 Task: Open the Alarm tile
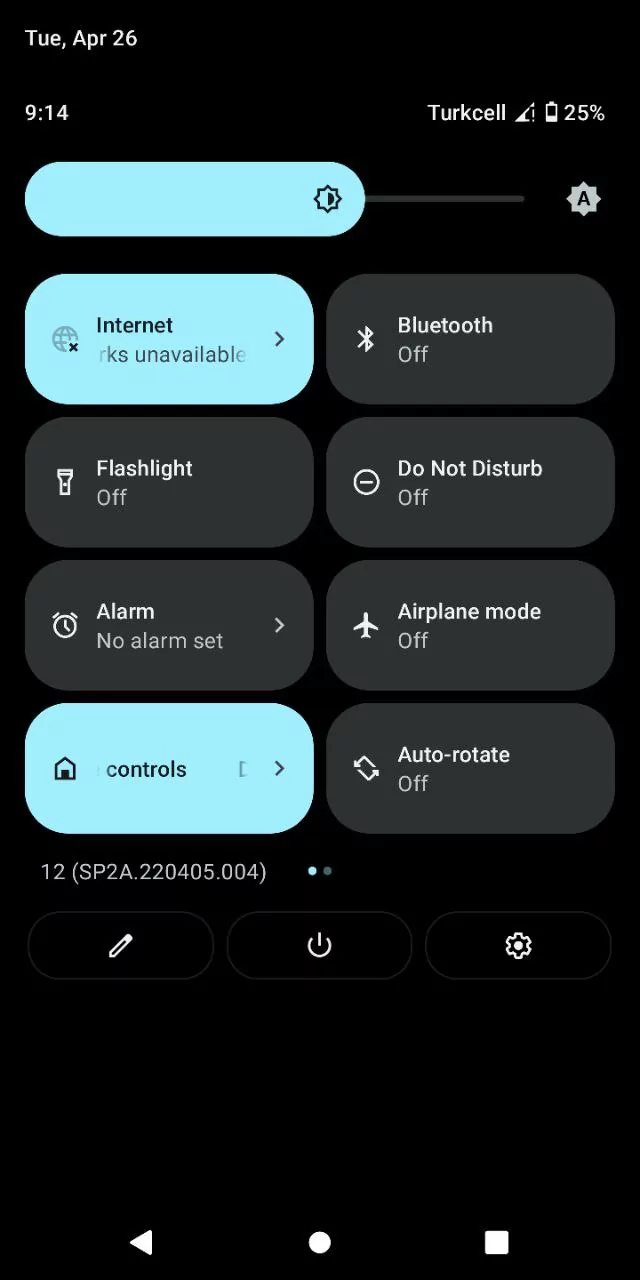(169, 625)
